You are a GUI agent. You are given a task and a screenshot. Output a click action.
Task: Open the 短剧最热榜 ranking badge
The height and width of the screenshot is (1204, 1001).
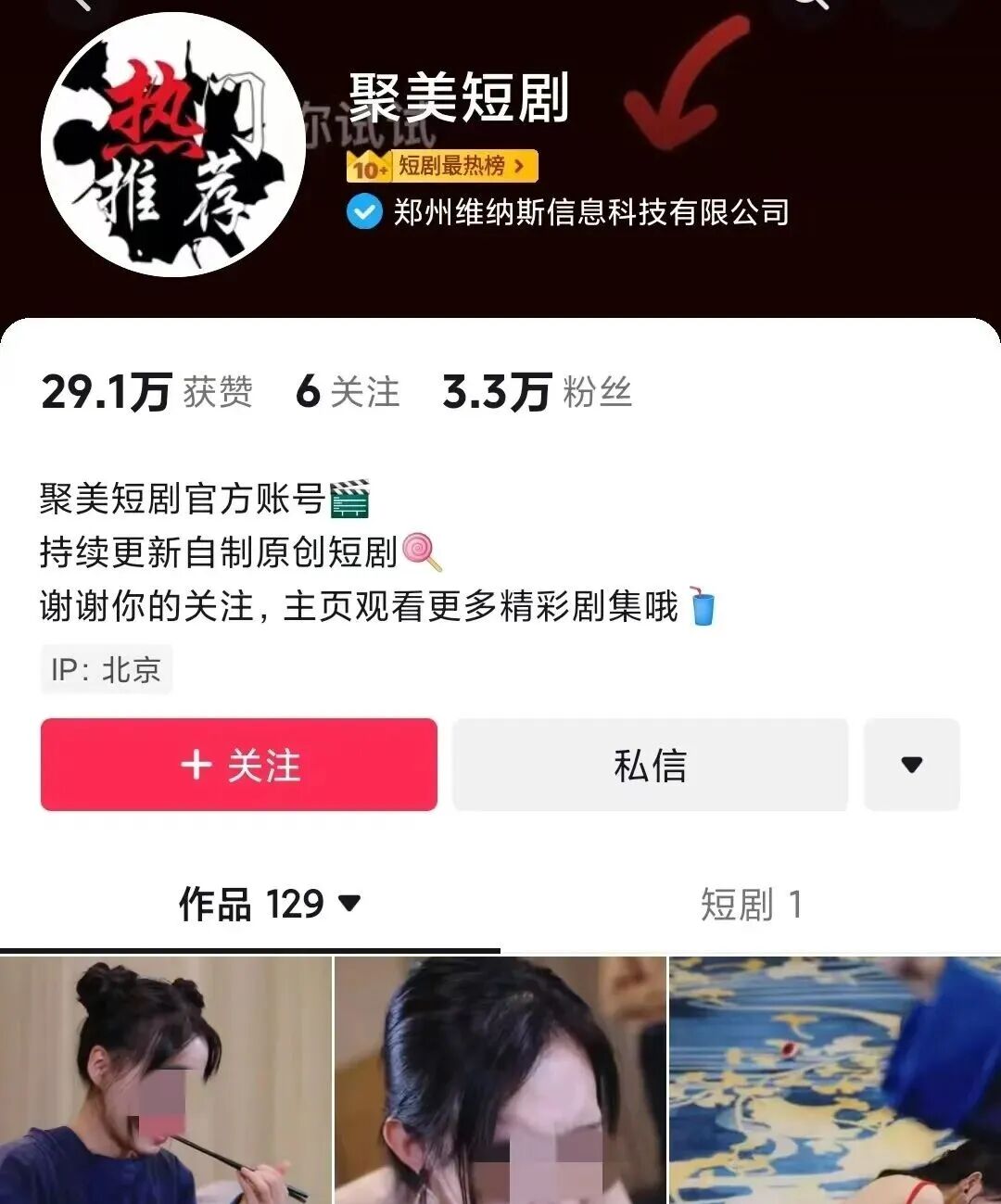tap(442, 167)
